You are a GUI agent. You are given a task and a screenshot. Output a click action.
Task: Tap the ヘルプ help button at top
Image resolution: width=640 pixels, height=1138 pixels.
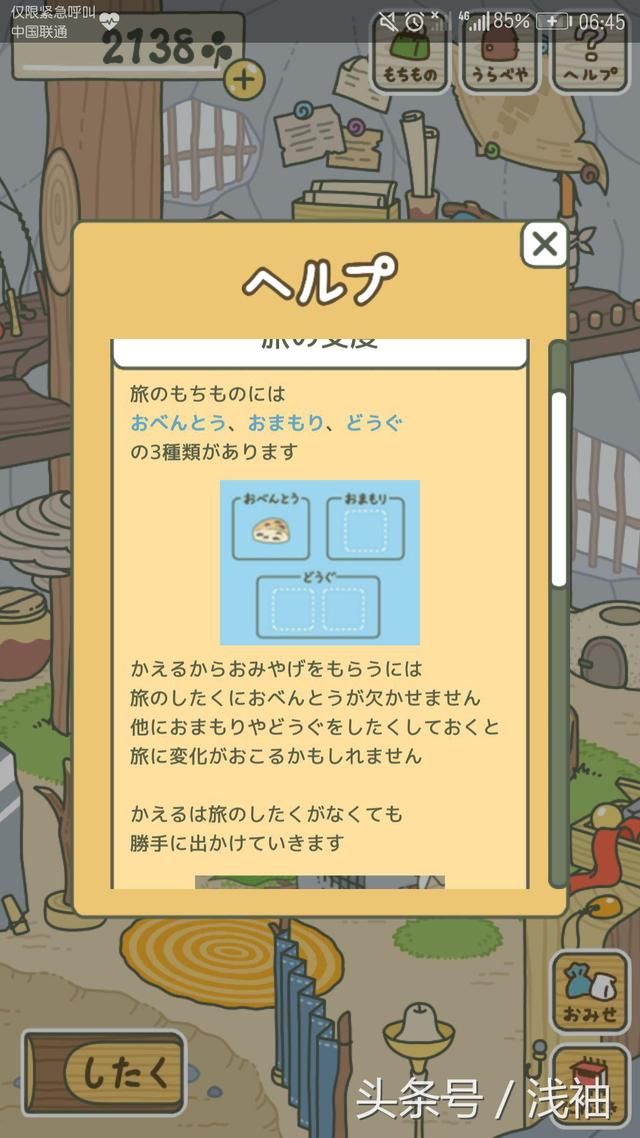coord(590,53)
